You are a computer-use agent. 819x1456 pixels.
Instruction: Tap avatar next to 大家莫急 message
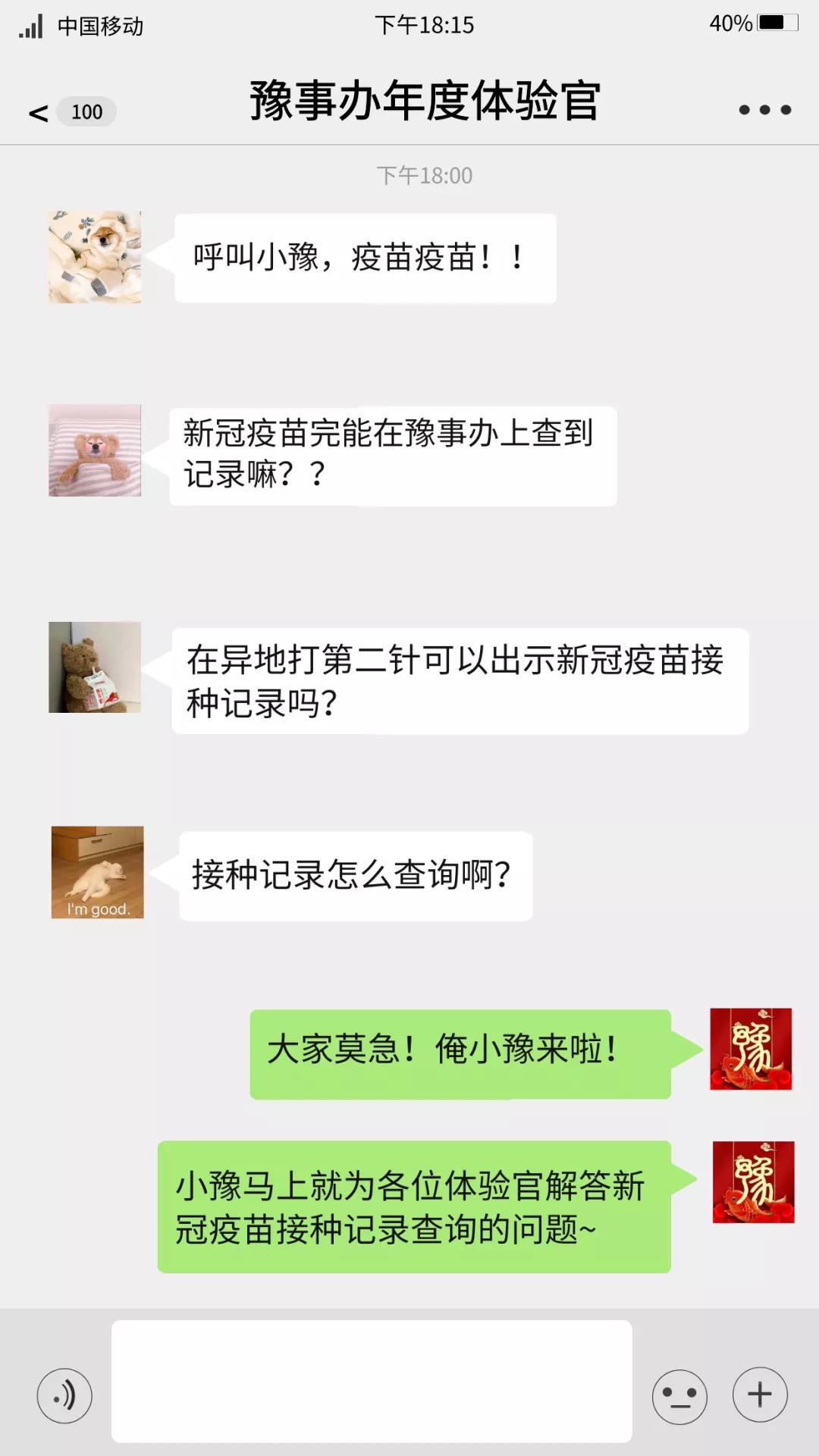click(x=751, y=1049)
